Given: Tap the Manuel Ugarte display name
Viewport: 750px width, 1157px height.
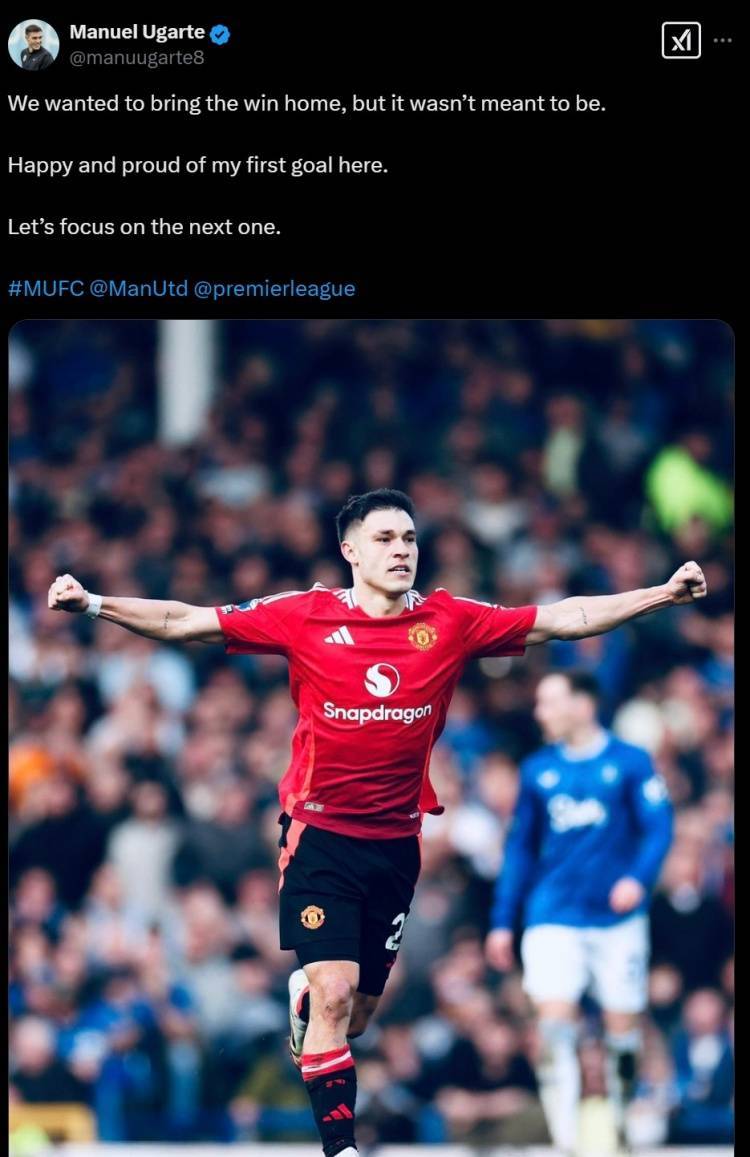Looking at the screenshot, I should [x=137, y=32].
